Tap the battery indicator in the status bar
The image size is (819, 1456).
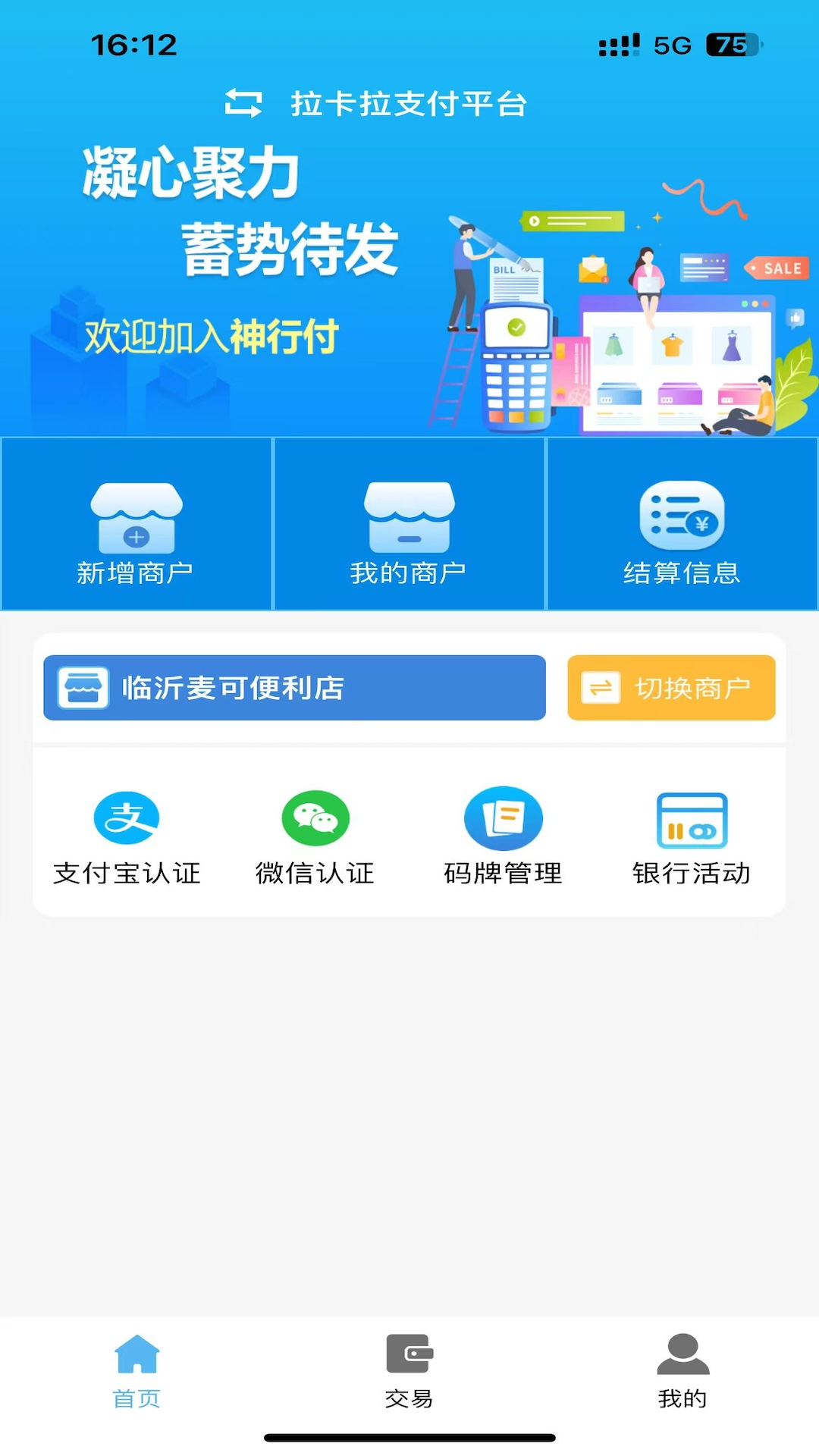[x=730, y=45]
